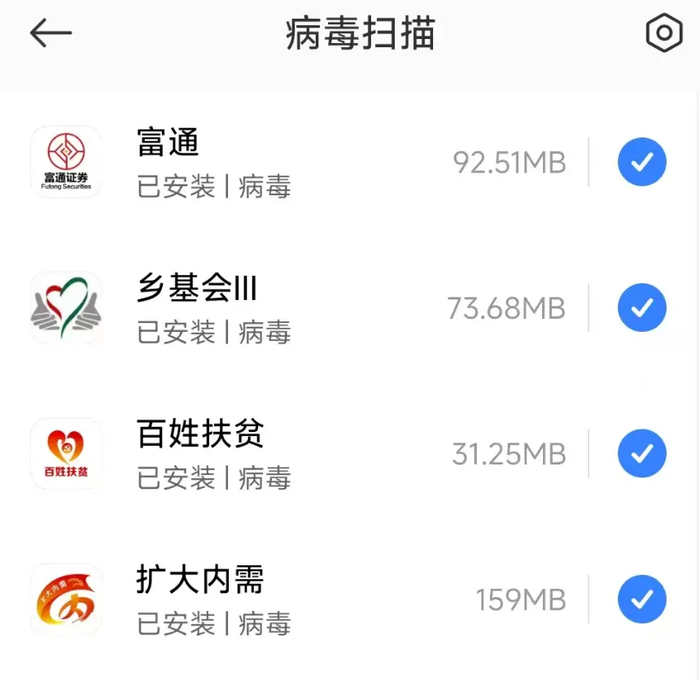Go back from the 病毒扫描 screen

pos(51,34)
